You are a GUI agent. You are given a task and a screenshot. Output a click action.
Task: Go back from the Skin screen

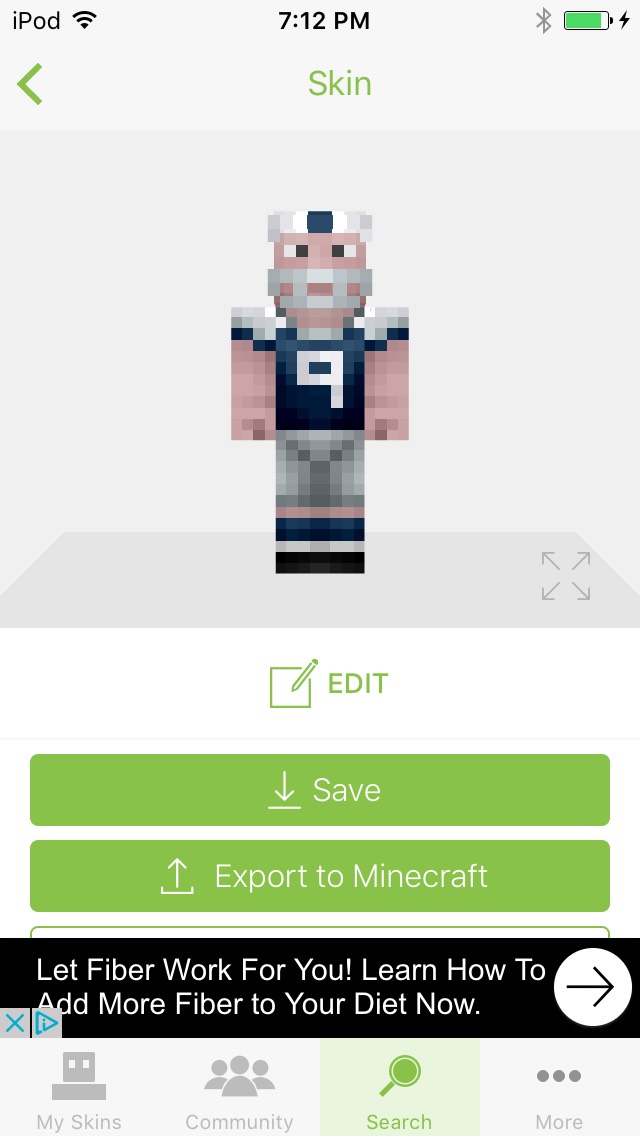[30, 84]
